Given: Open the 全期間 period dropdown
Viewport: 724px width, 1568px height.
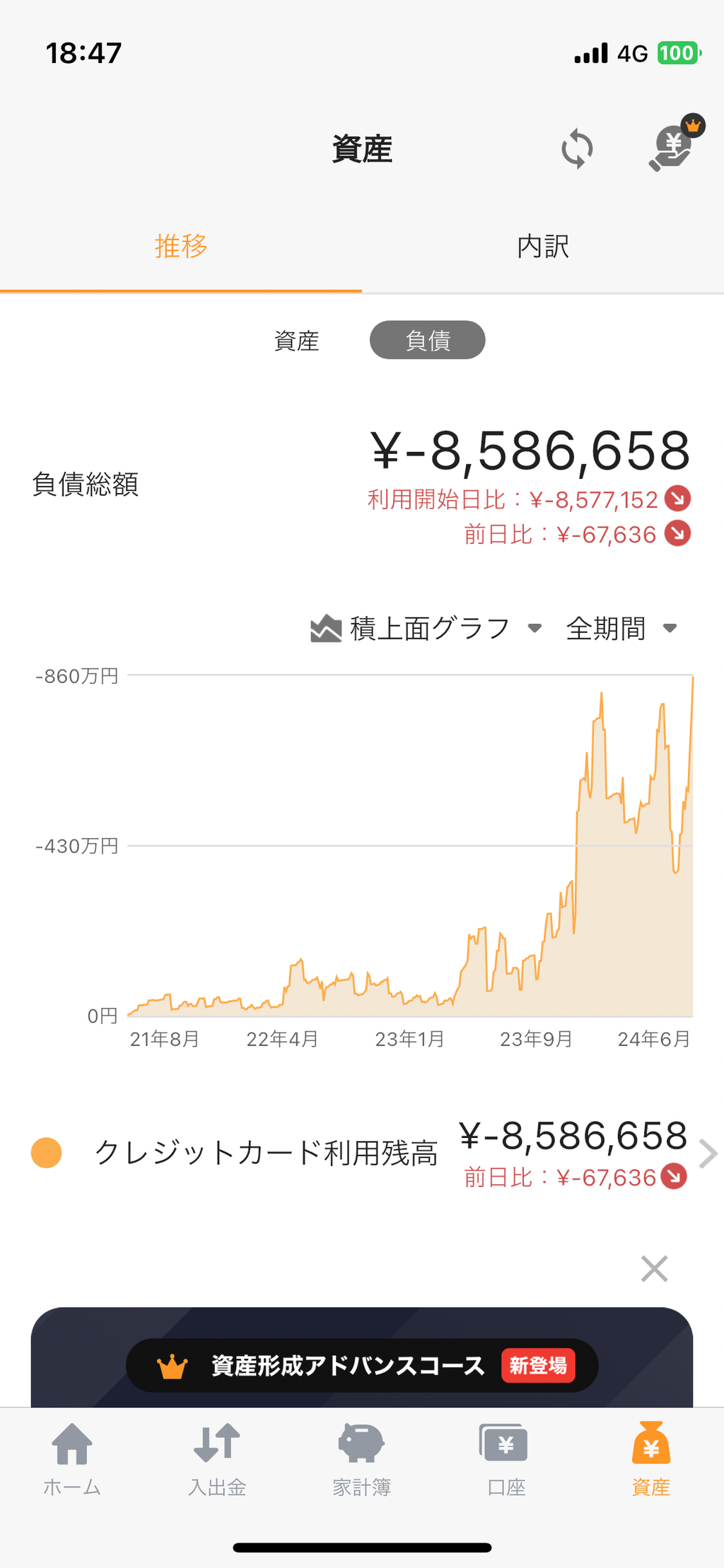Looking at the screenshot, I should click(x=621, y=628).
